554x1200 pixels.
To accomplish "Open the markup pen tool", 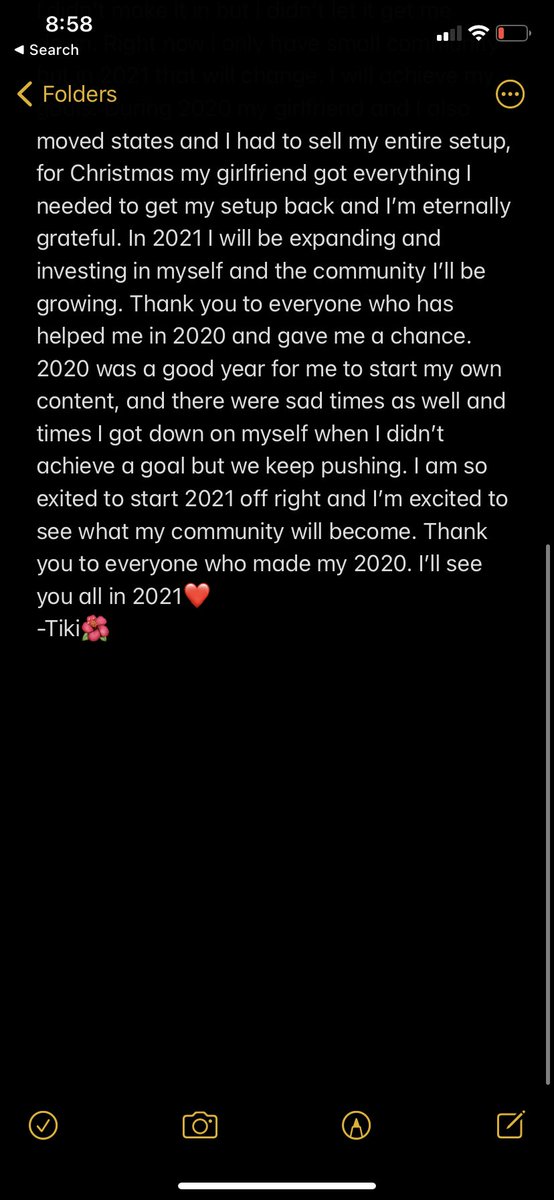I will point(354,1125).
